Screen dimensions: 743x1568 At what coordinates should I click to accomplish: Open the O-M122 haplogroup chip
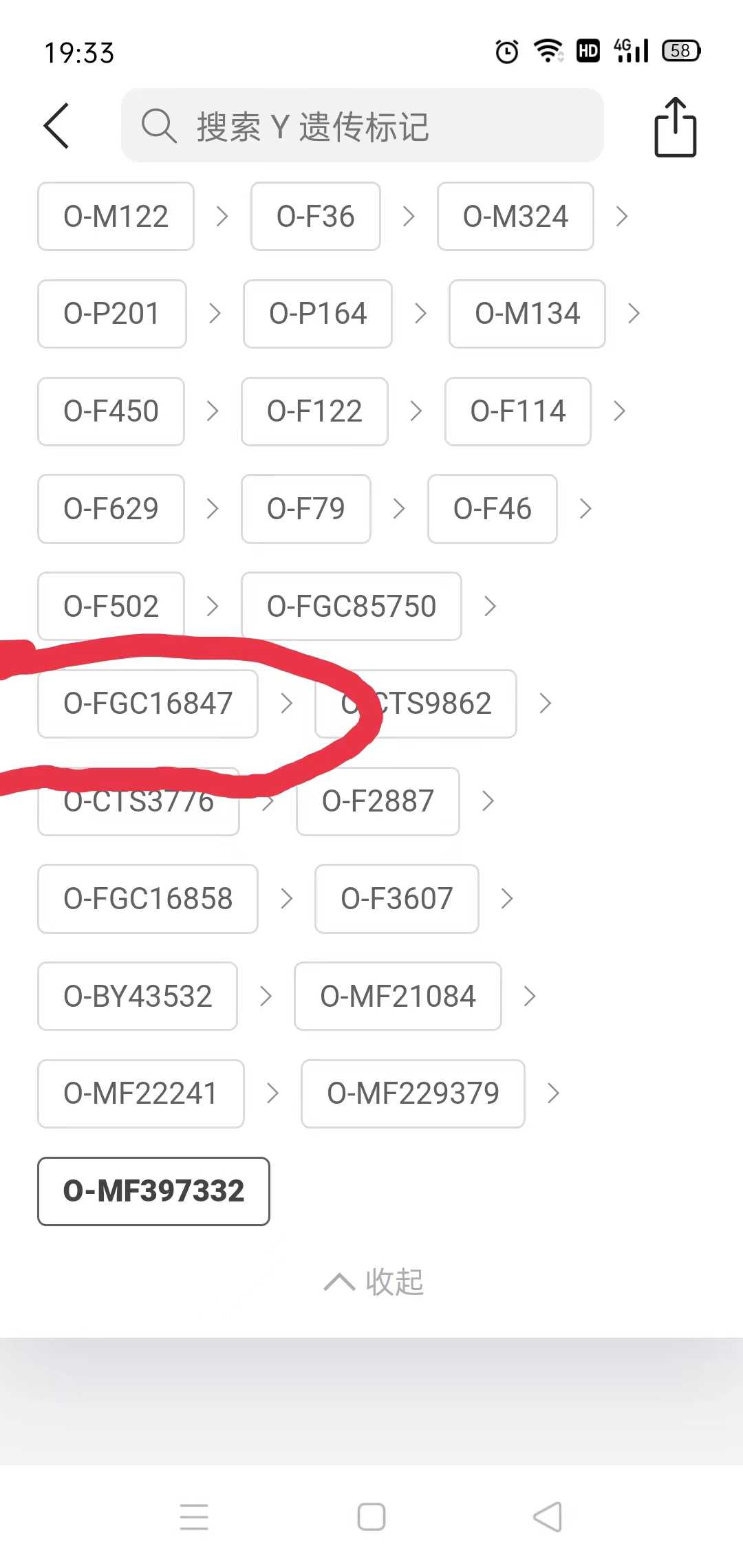[x=116, y=217]
